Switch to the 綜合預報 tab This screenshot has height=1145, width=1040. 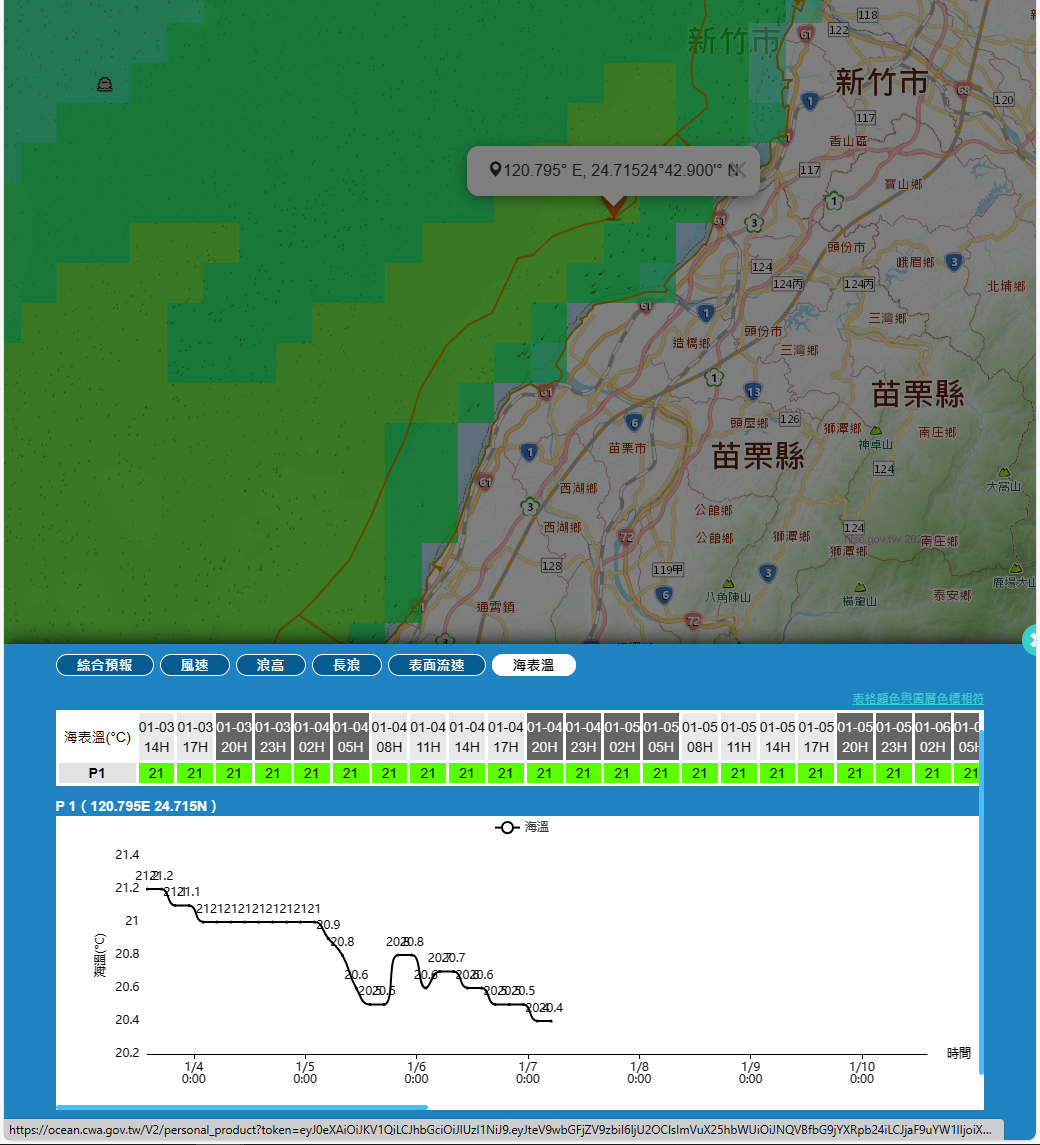click(105, 665)
